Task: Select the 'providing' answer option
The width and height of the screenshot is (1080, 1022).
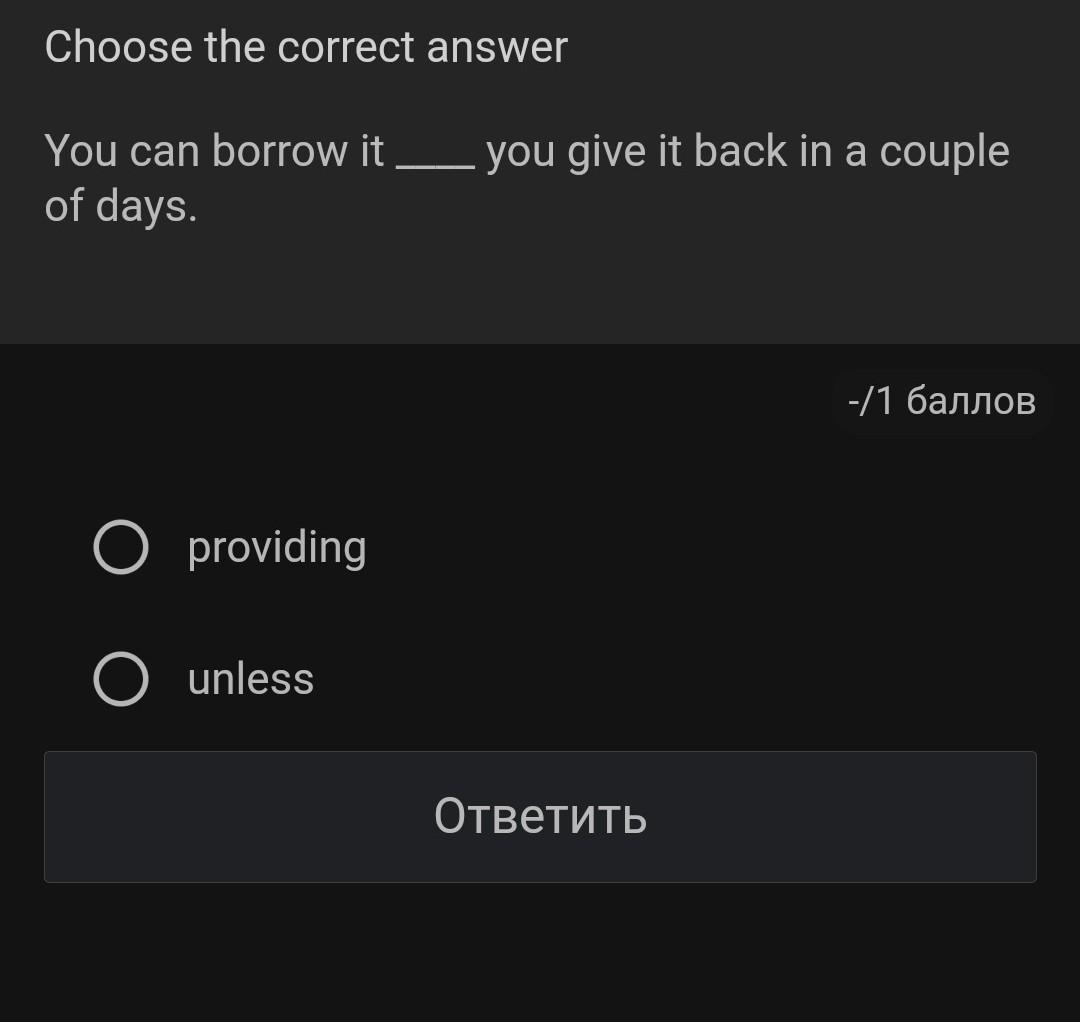Action: [121, 547]
